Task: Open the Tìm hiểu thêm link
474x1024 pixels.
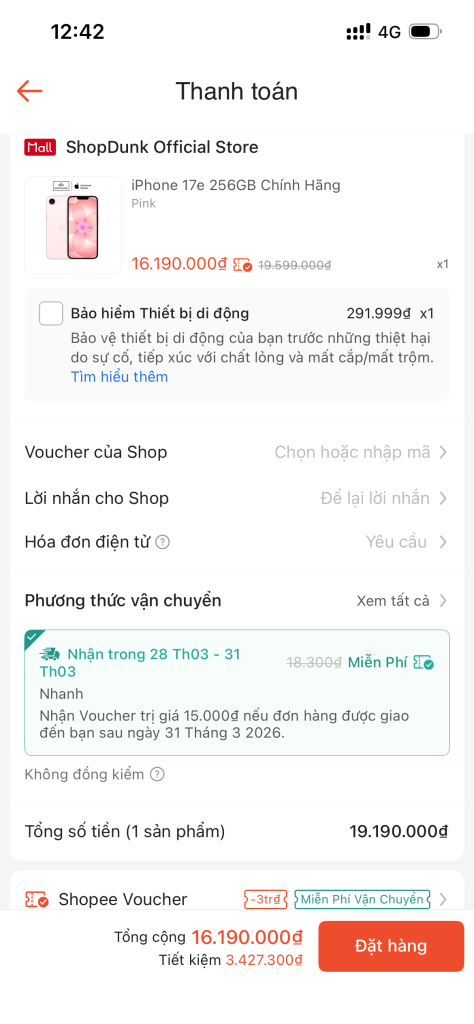Action: (119, 377)
